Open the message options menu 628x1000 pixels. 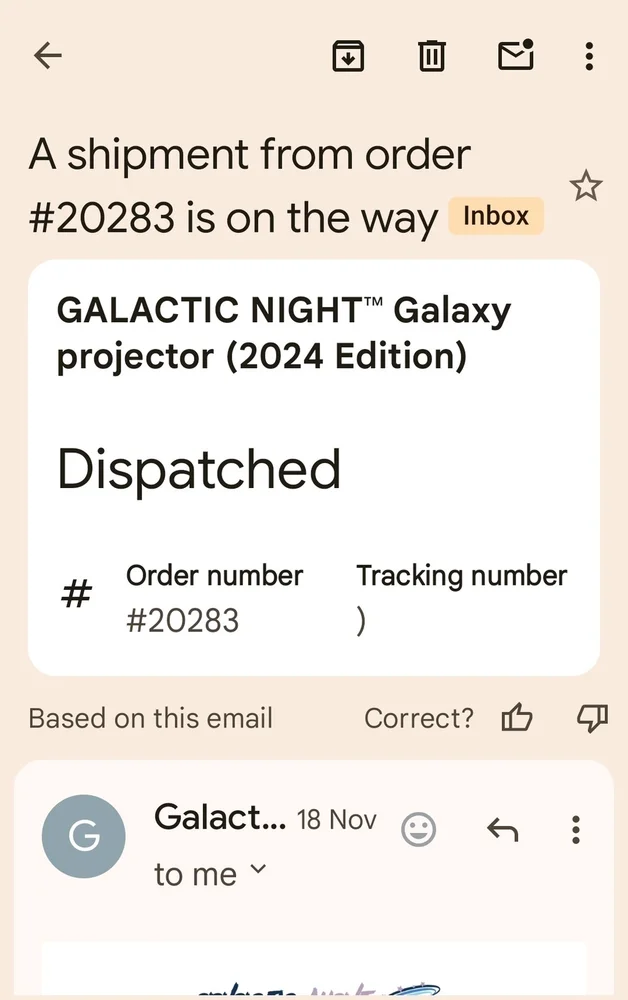point(575,829)
